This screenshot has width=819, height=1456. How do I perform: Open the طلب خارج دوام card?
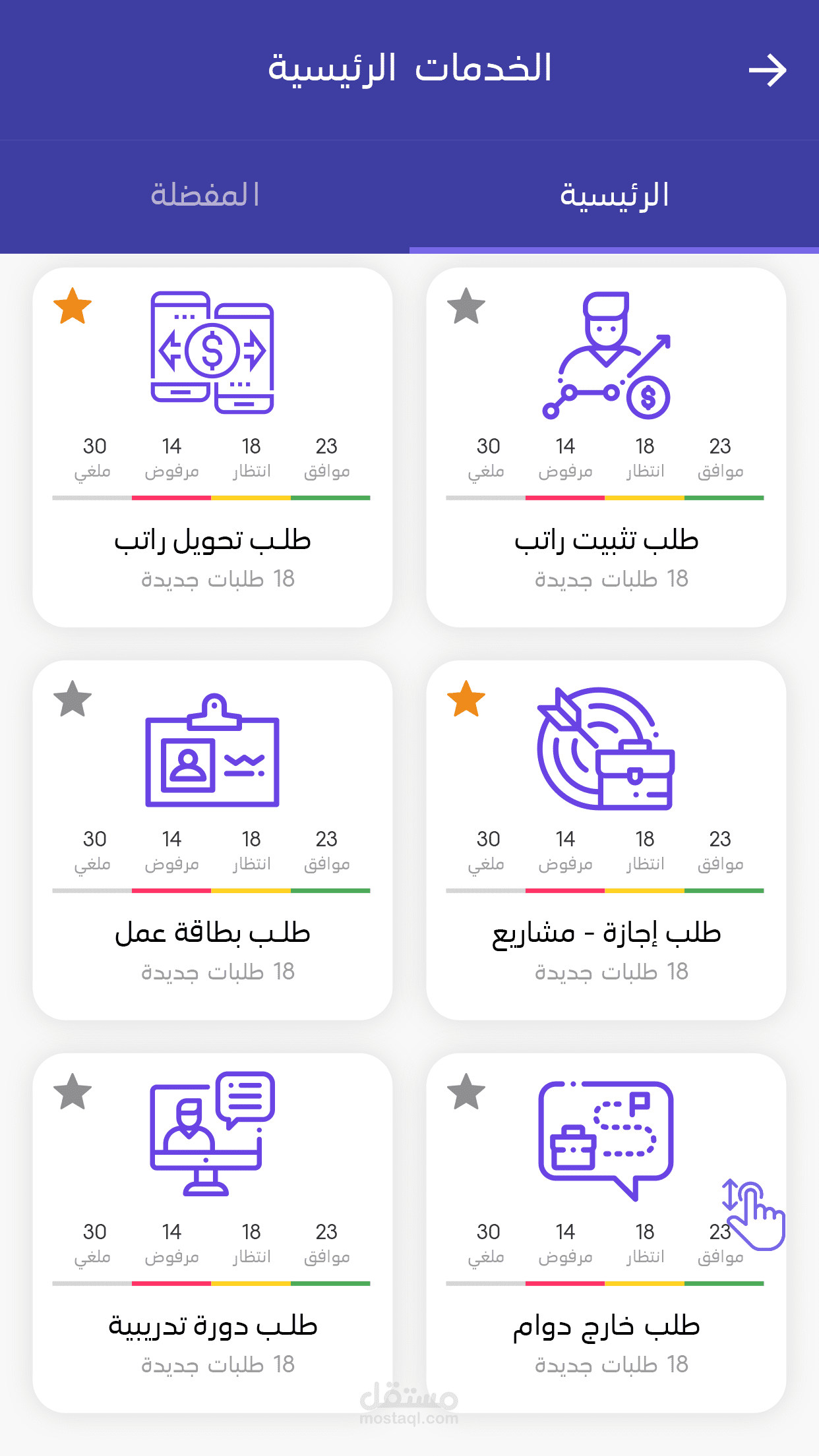tap(606, 1326)
